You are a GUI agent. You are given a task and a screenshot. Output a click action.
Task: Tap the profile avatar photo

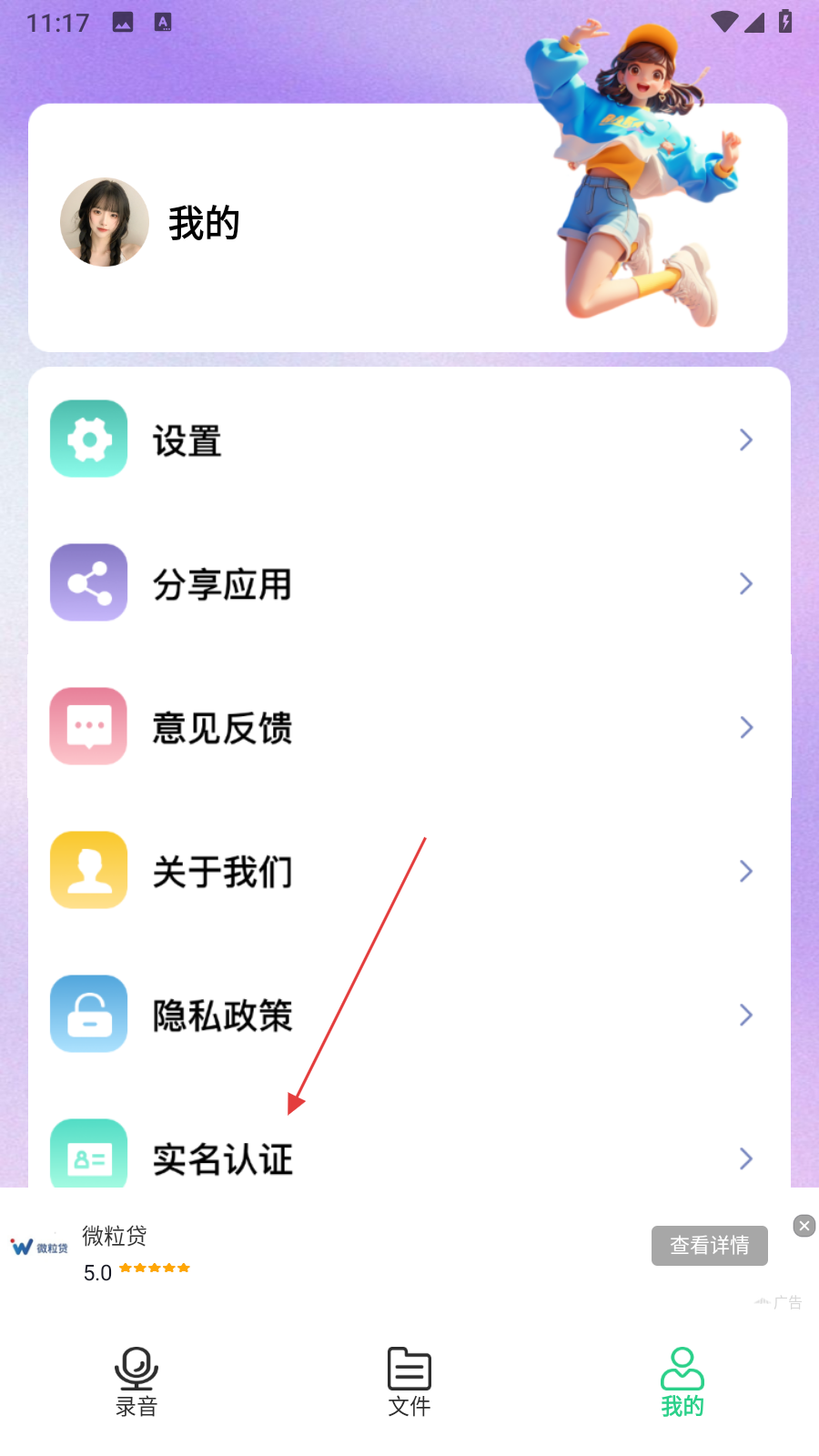coord(105,222)
